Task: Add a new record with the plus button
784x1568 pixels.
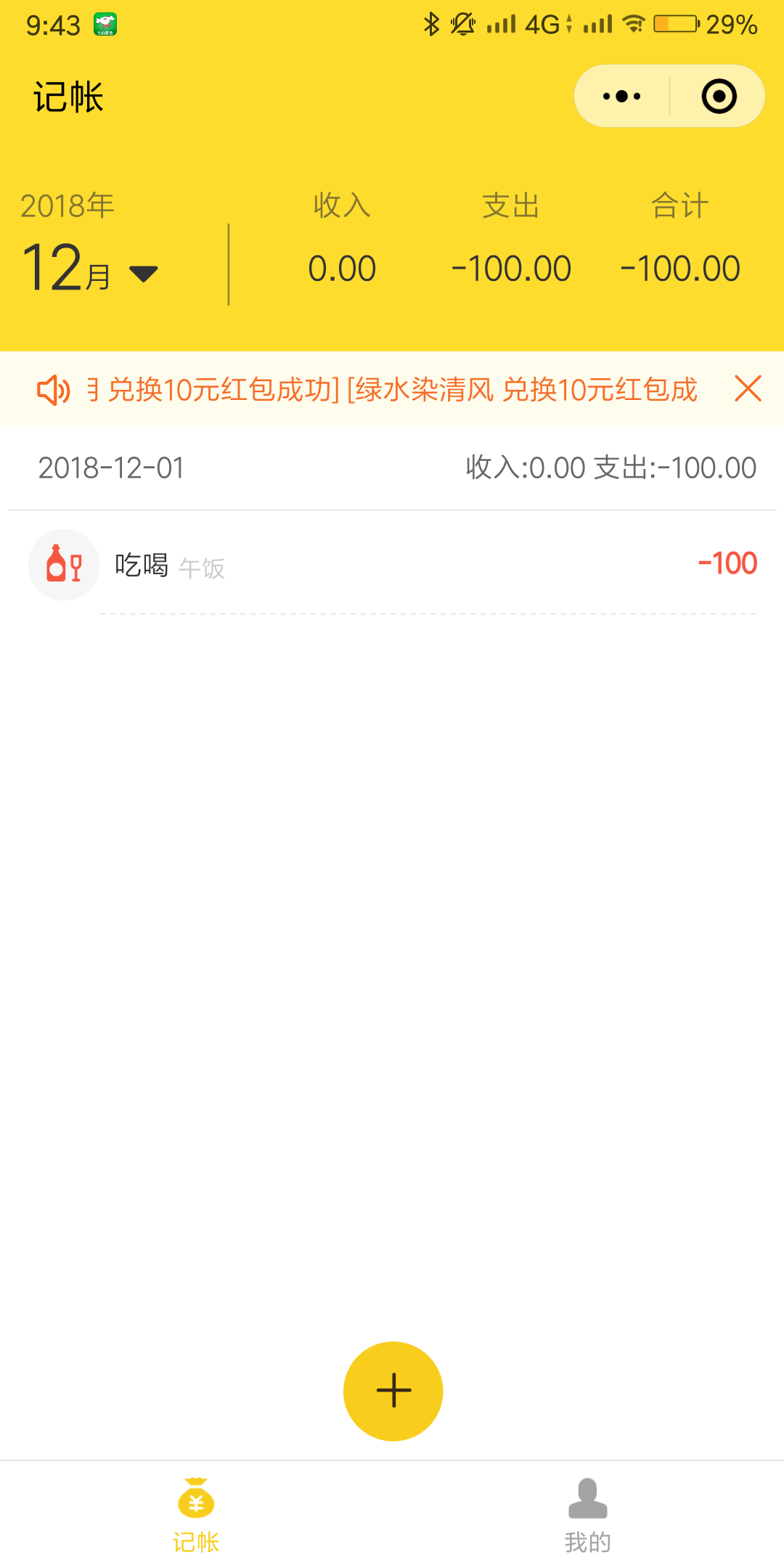Action: pyautogui.click(x=393, y=1391)
